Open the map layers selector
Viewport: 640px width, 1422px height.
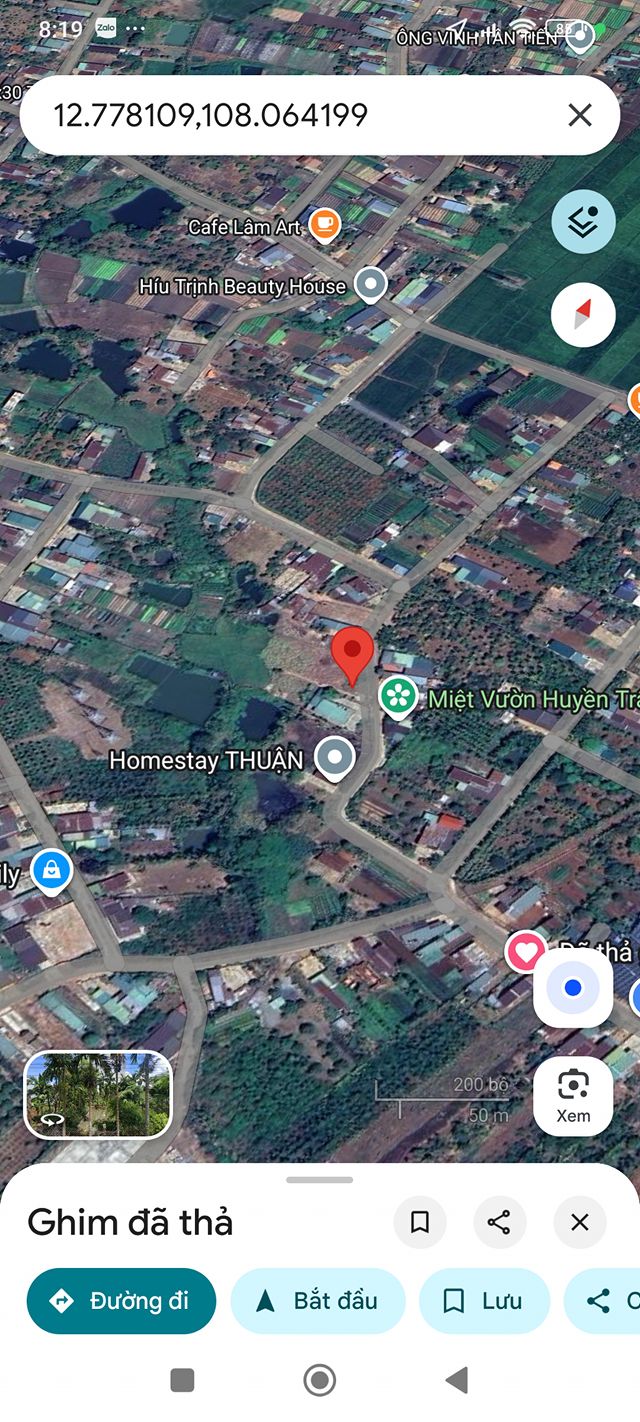(583, 222)
